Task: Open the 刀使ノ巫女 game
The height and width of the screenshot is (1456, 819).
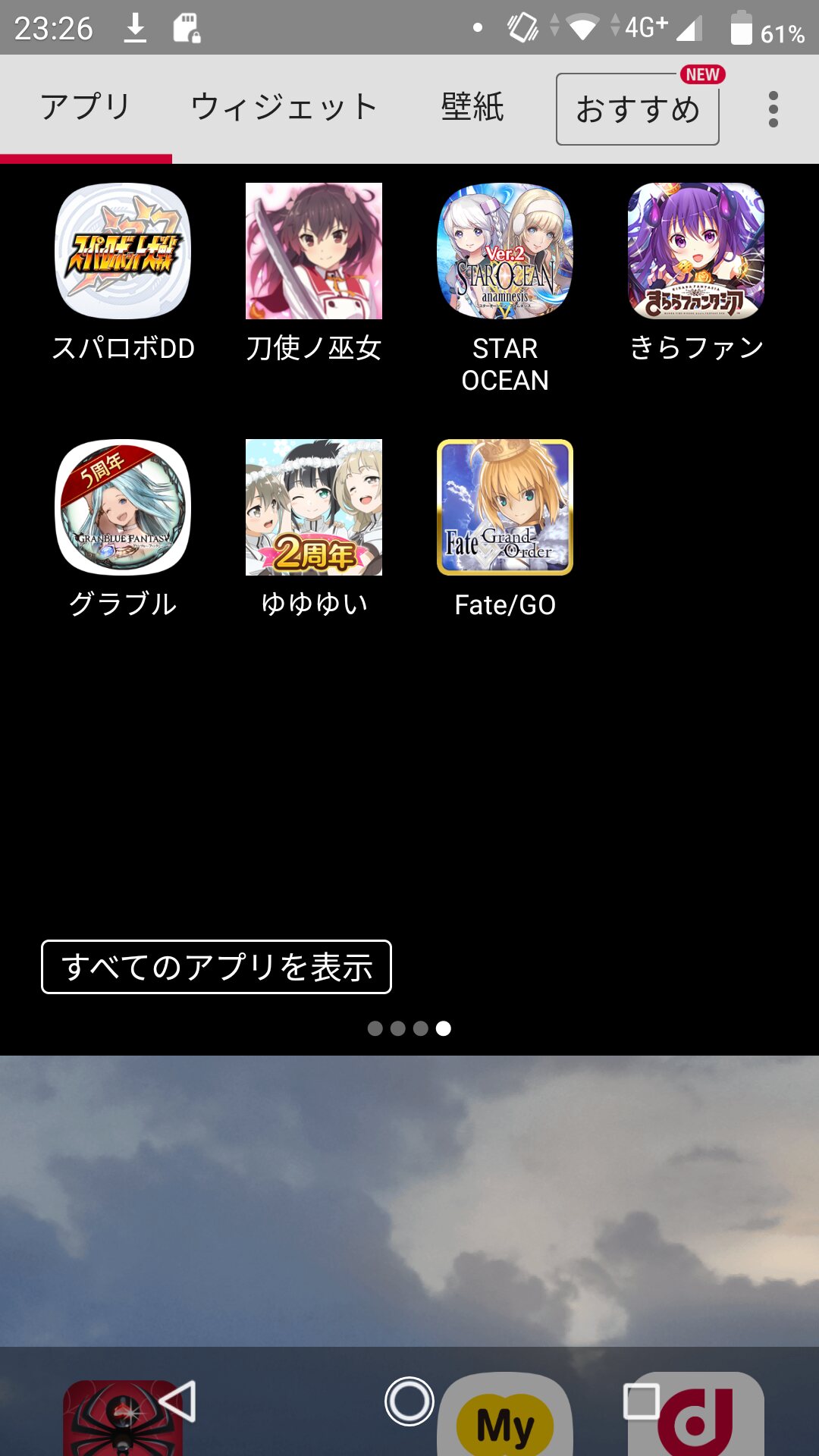Action: click(314, 251)
